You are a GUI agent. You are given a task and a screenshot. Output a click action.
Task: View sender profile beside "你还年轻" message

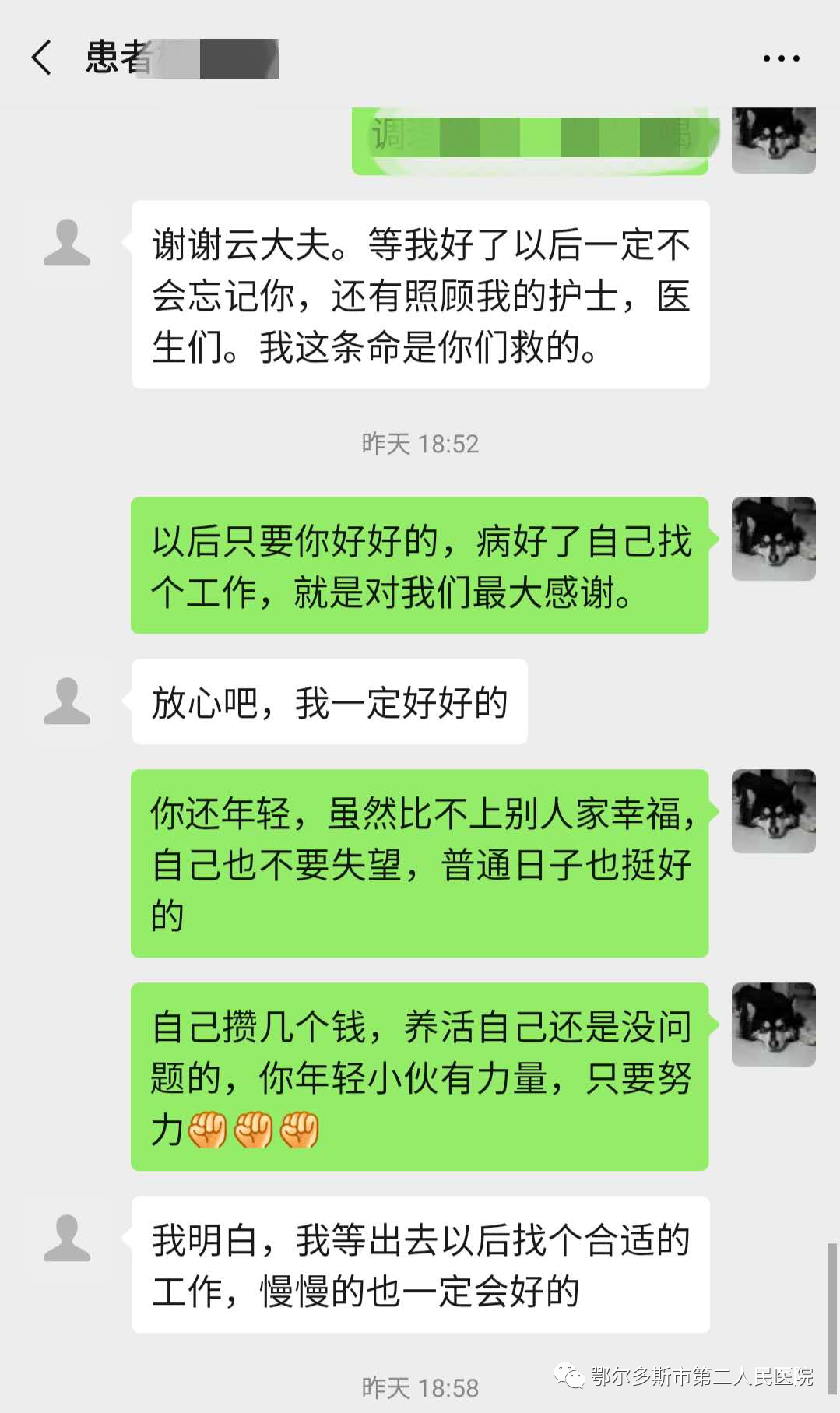point(773,811)
